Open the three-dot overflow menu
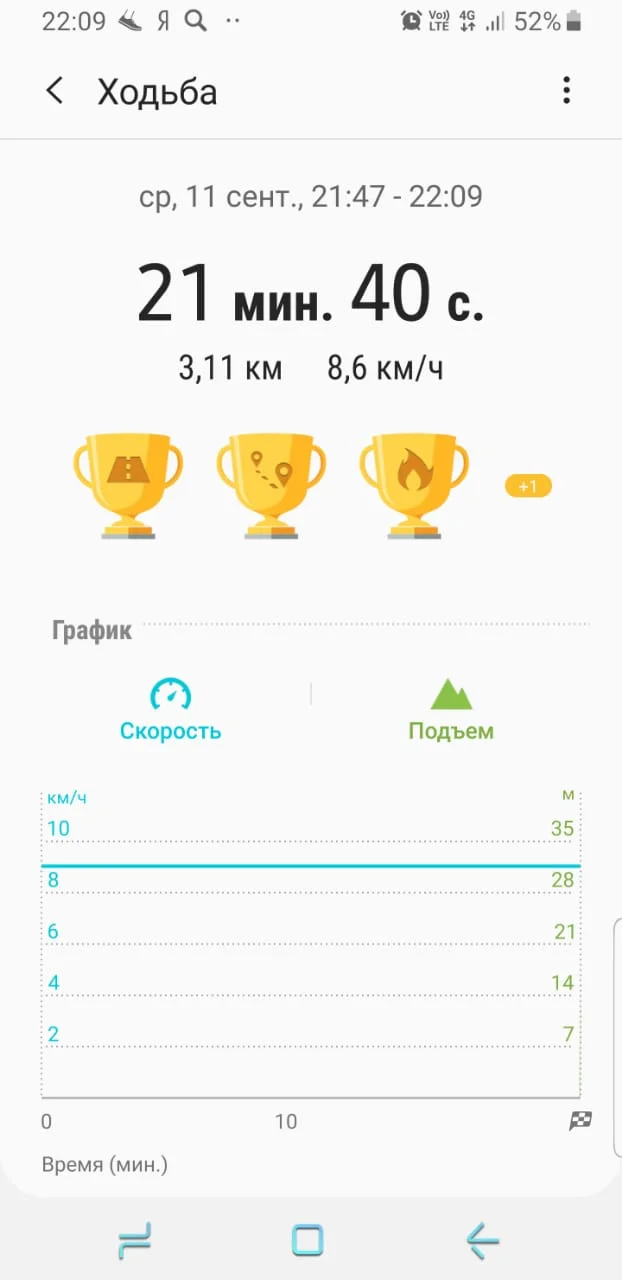The height and width of the screenshot is (1280, 622). click(566, 91)
